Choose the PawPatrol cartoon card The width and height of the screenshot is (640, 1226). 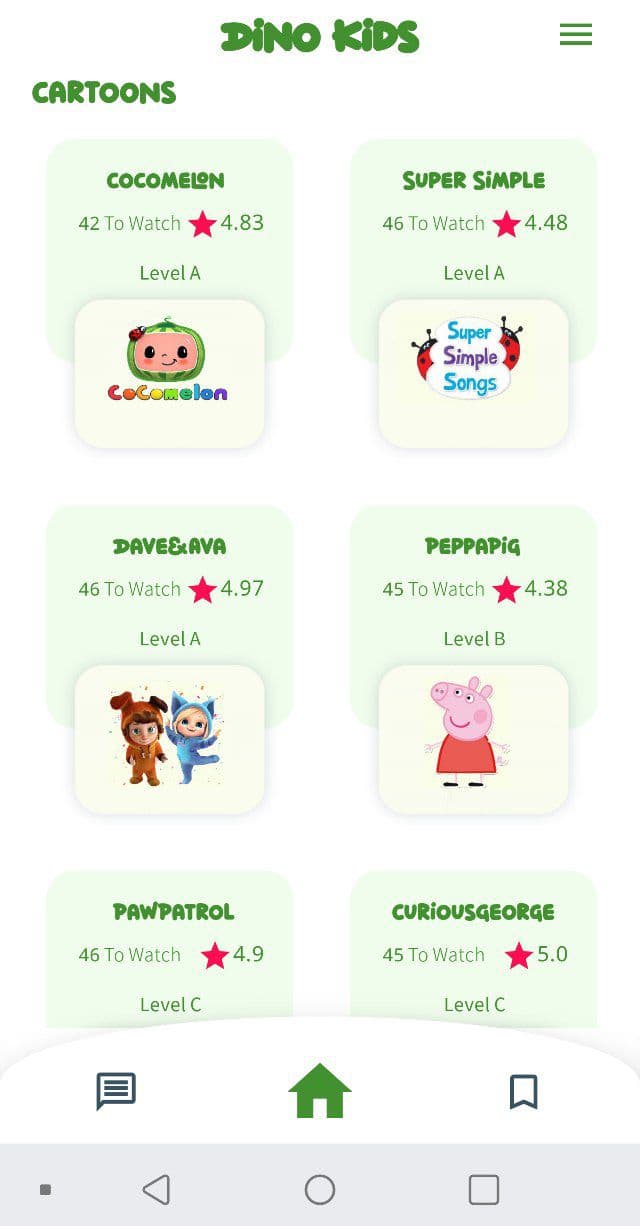(169, 955)
